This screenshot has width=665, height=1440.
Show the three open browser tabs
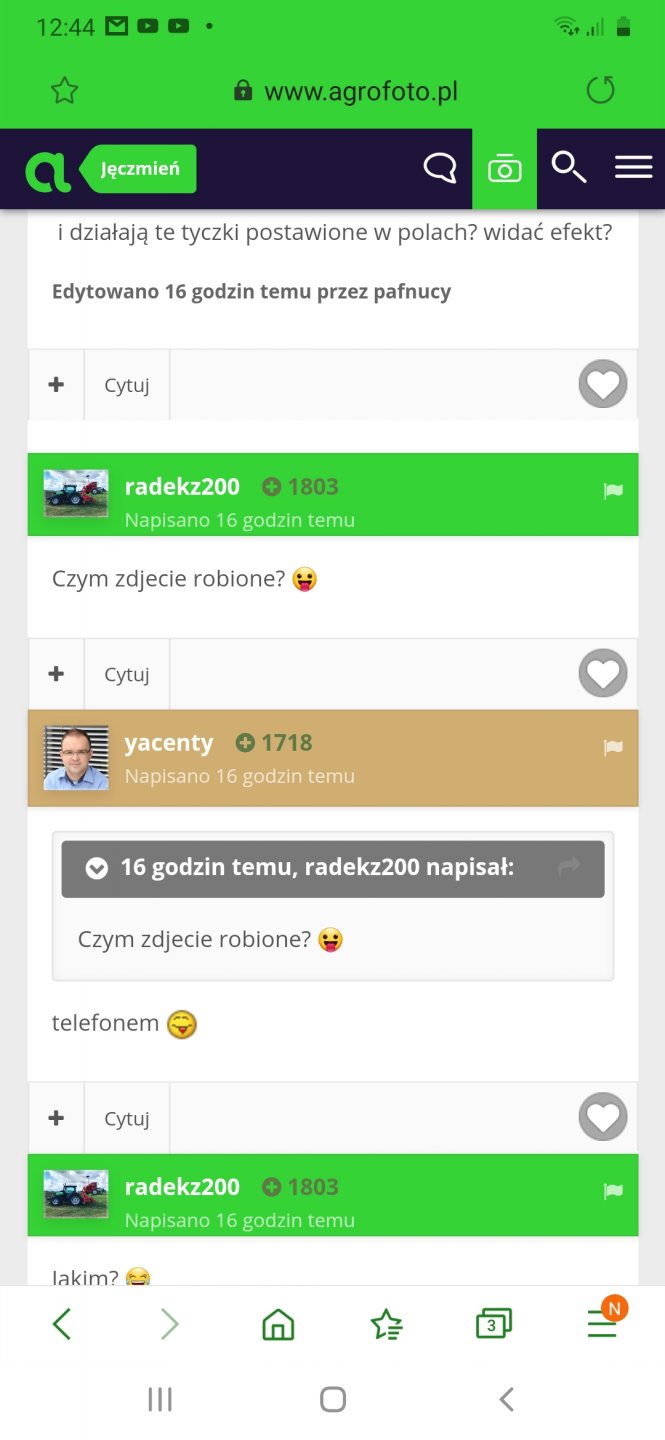pos(493,1325)
